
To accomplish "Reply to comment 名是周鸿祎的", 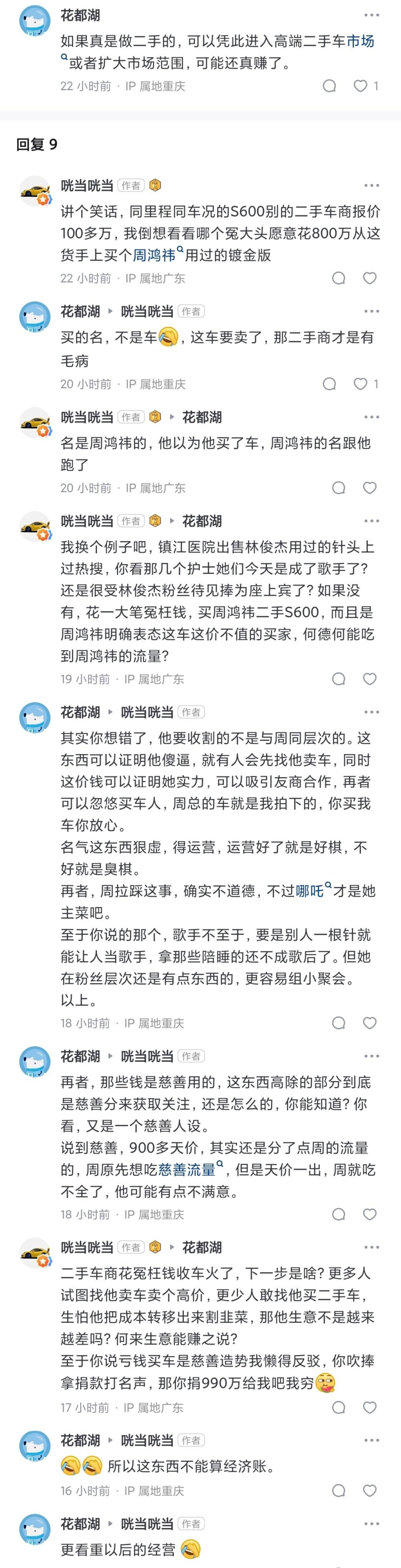I will pos(338,488).
